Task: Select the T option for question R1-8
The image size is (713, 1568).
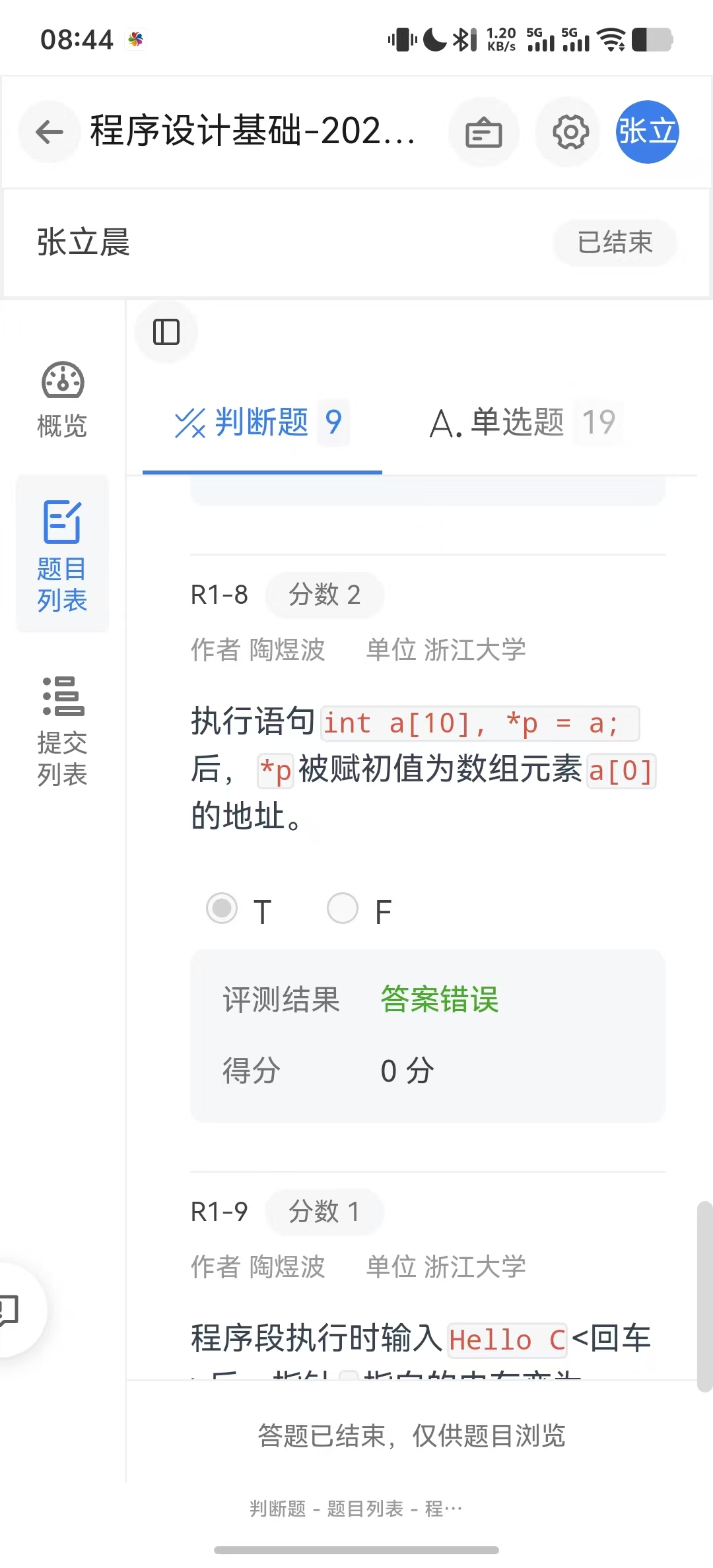Action: pyautogui.click(x=222, y=909)
